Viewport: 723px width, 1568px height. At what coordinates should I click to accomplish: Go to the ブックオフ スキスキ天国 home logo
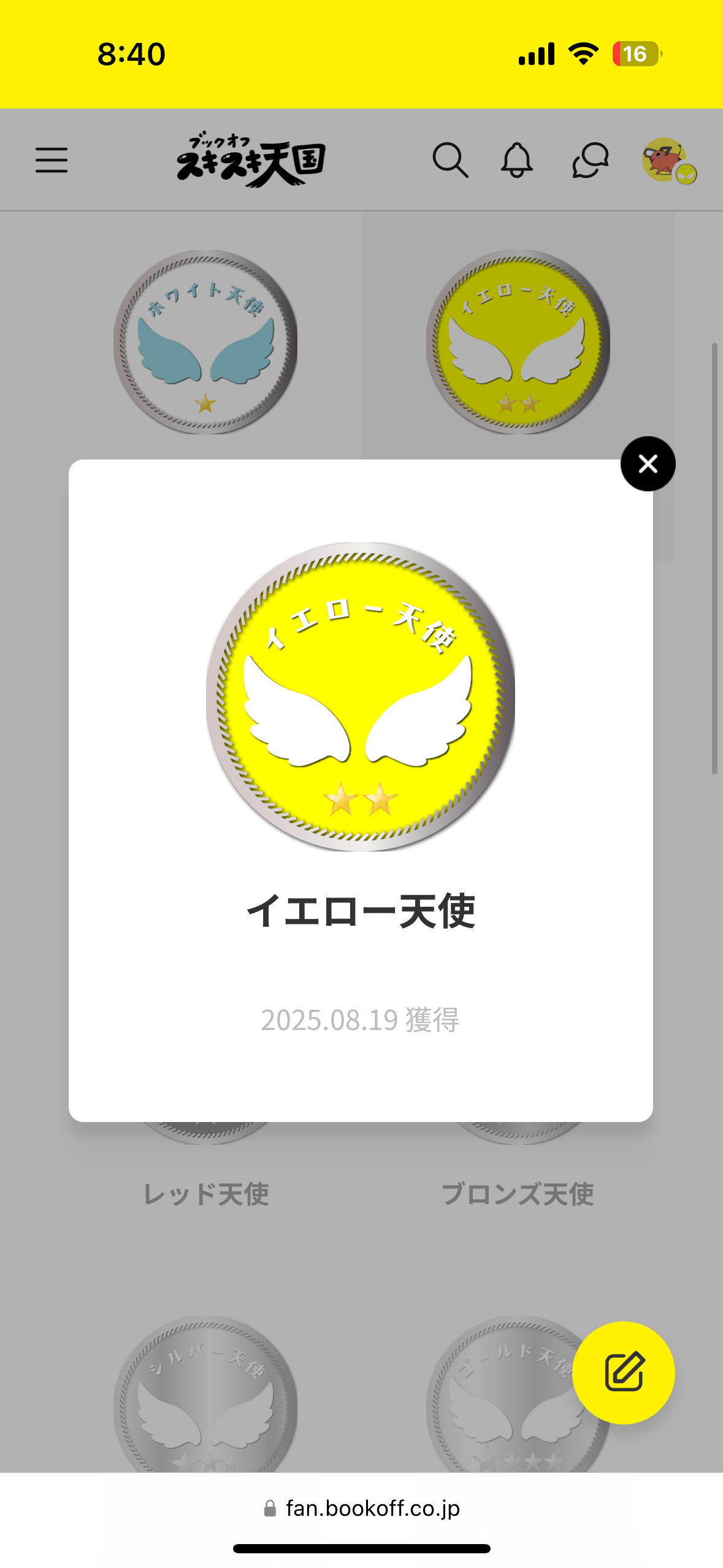pyautogui.click(x=251, y=159)
